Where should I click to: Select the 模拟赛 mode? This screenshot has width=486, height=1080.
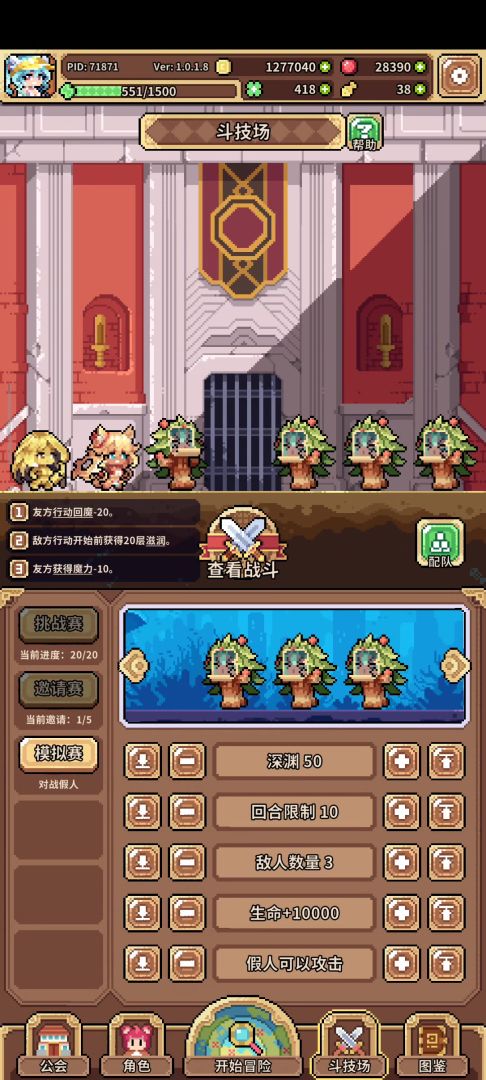[59, 754]
